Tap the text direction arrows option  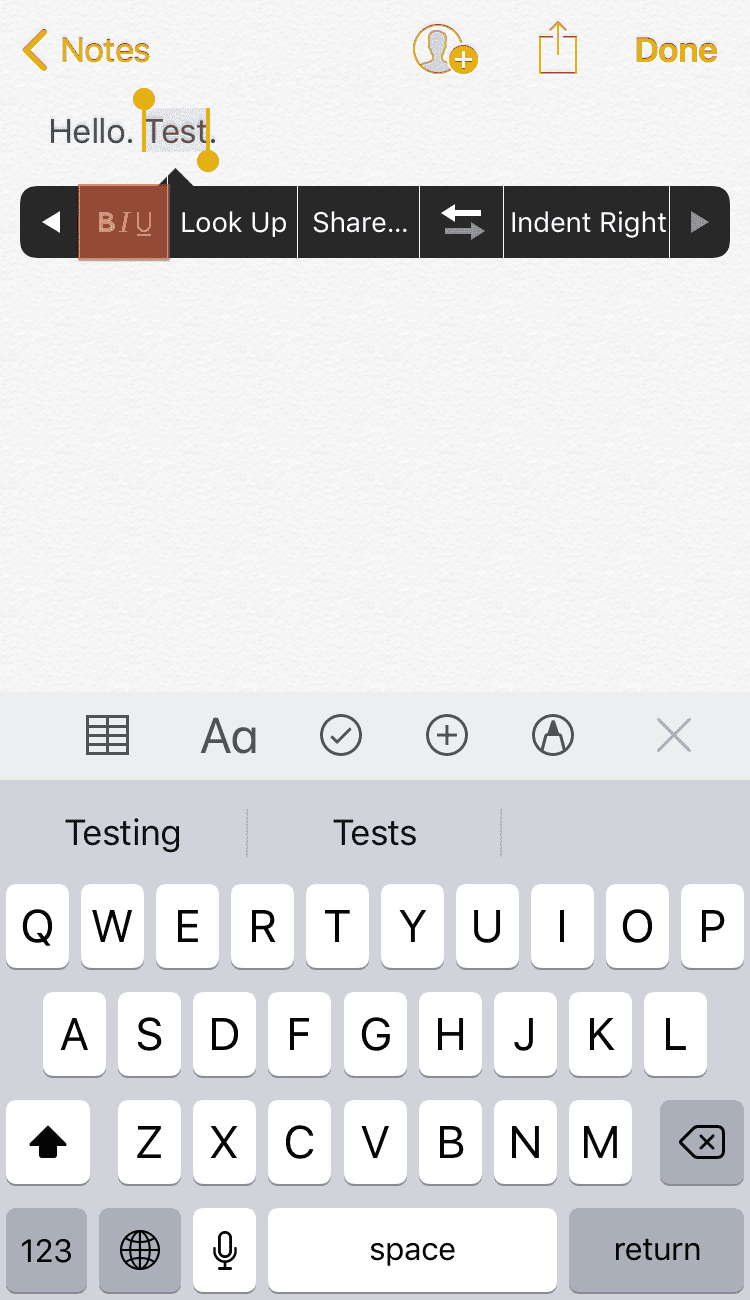462,222
